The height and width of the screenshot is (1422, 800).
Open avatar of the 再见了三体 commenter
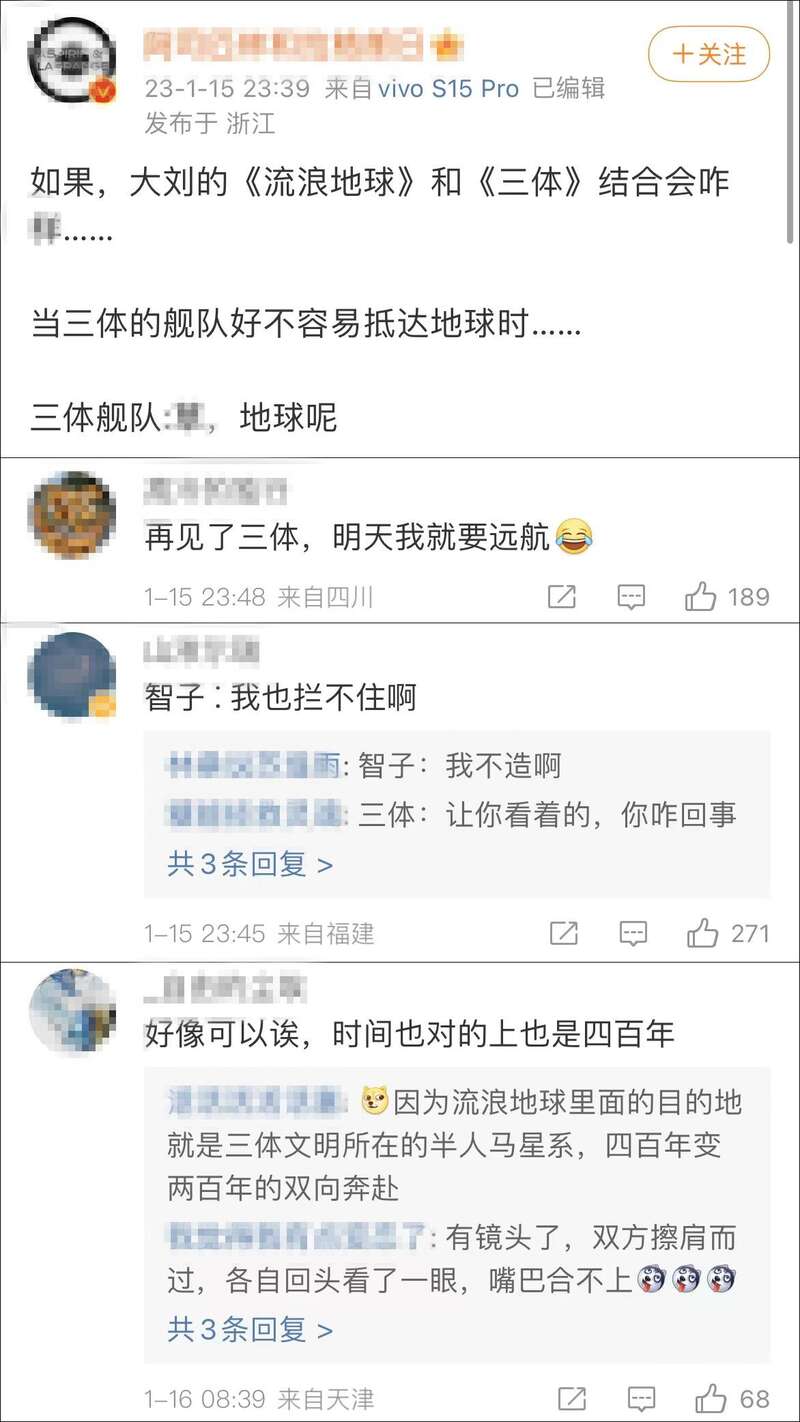point(73,515)
